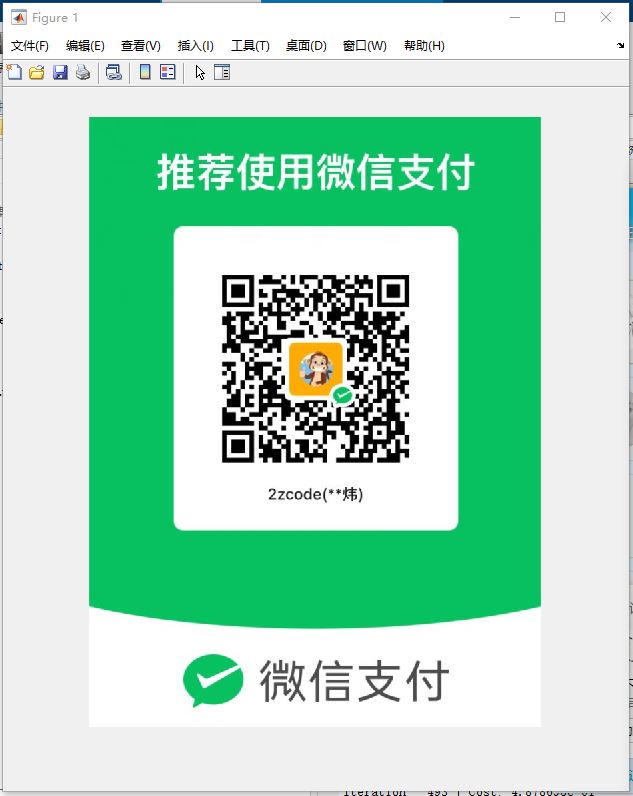Minimize the Figure 1 window
Image resolution: width=633 pixels, height=796 pixels.
click(x=515, y=17)
